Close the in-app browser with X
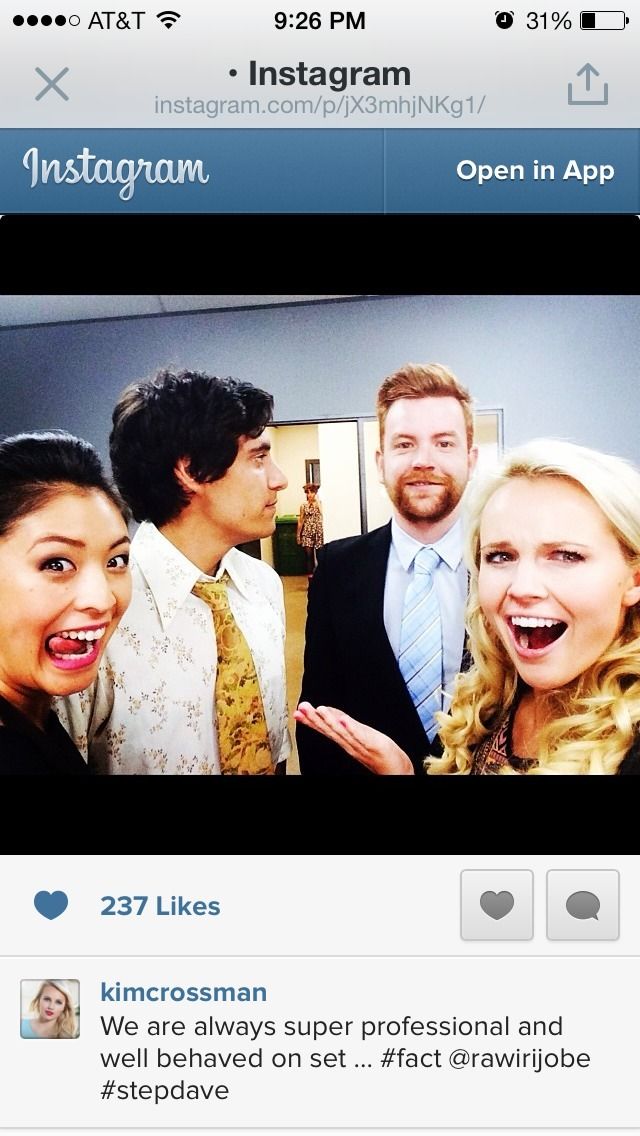The width and height of the screenshot is (640, 1136). click(51, 84)
